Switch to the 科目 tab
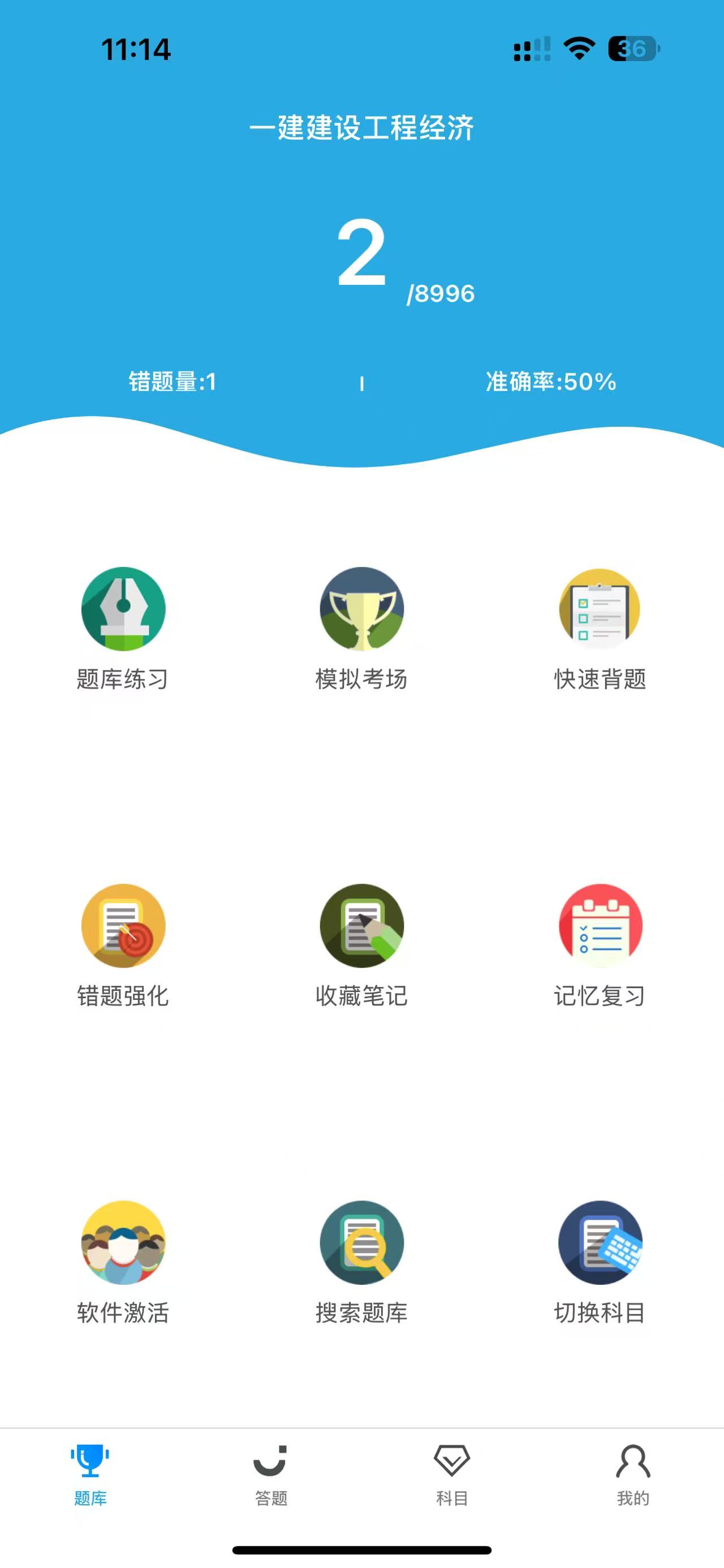Screen dimensions: 724x1568 click(x=452, y=1474)
